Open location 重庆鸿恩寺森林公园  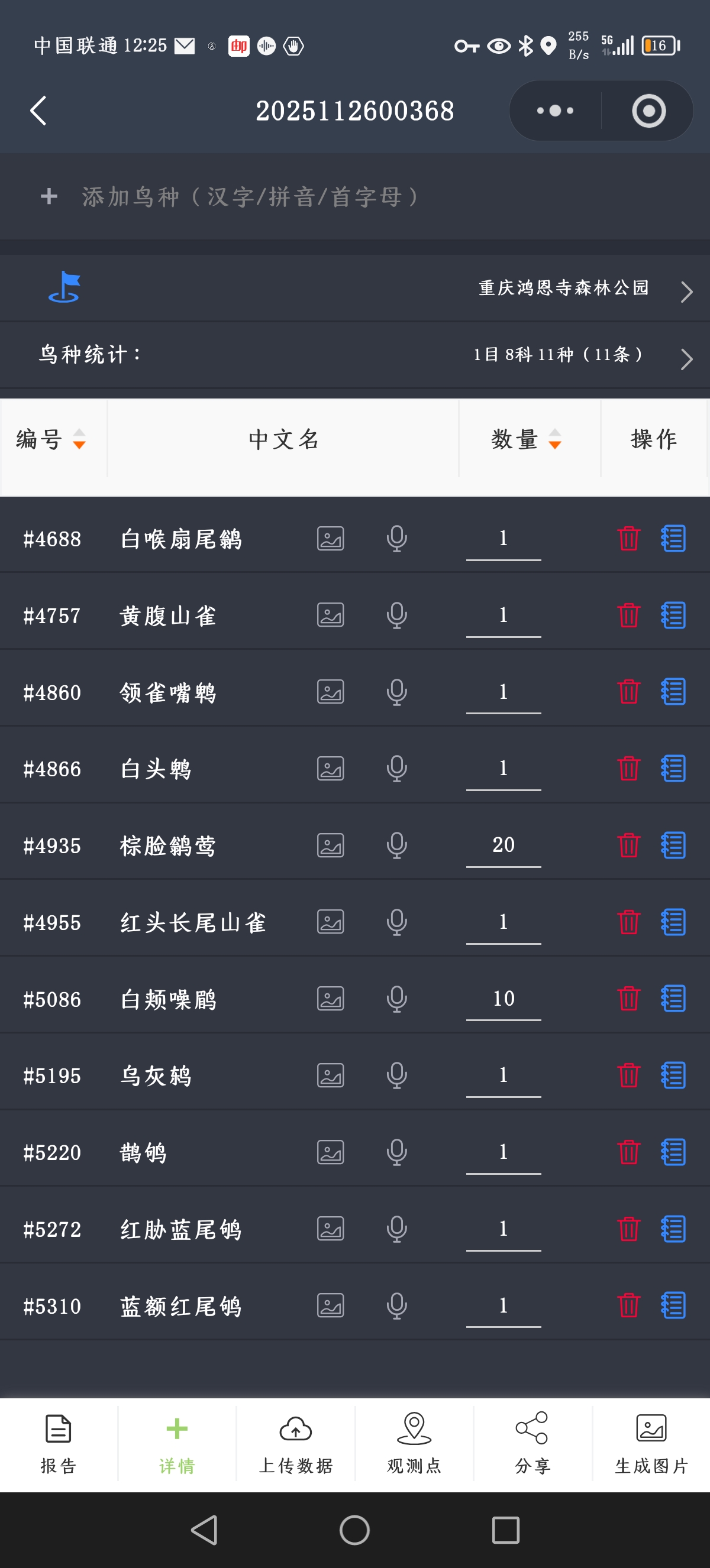tap(563, 288)
